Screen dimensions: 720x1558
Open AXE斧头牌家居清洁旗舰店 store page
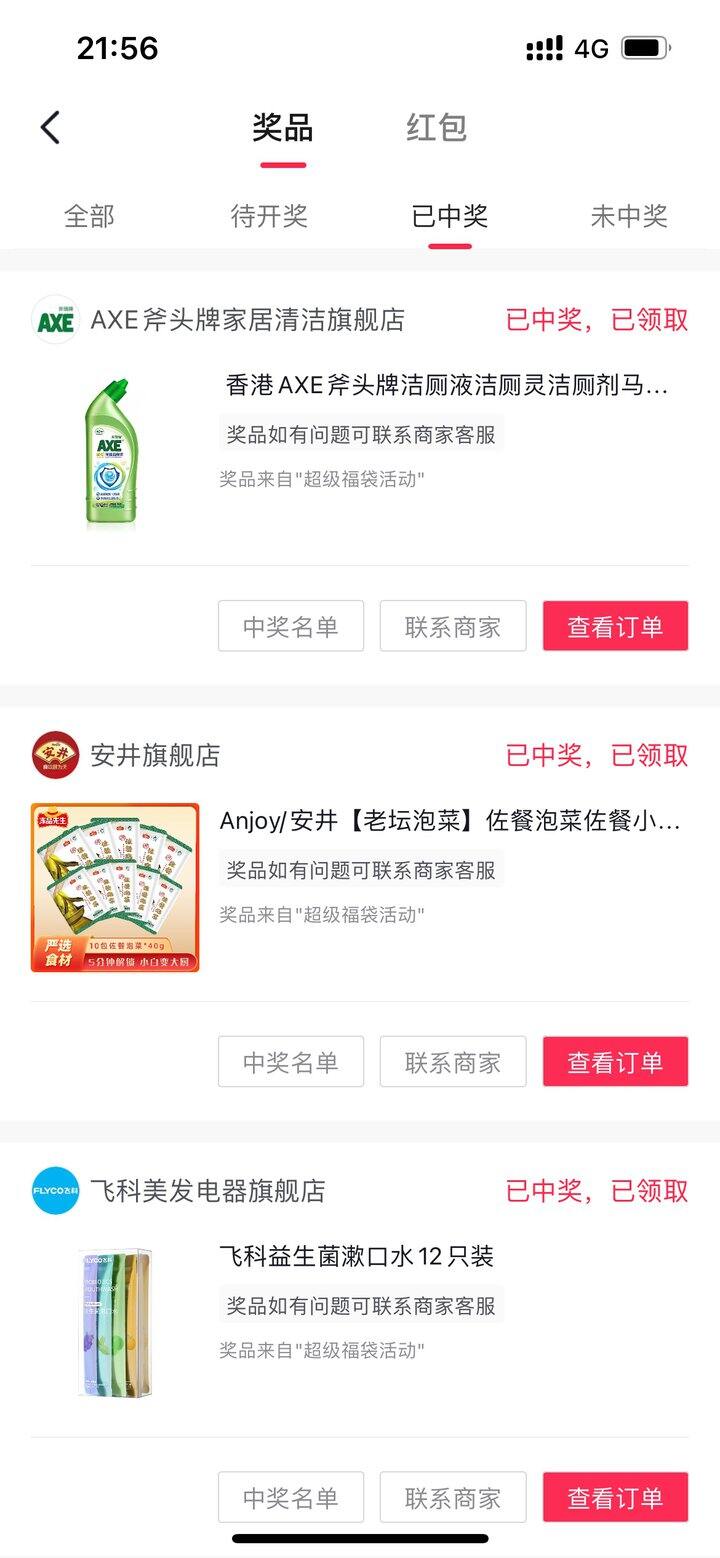point(246,320)
